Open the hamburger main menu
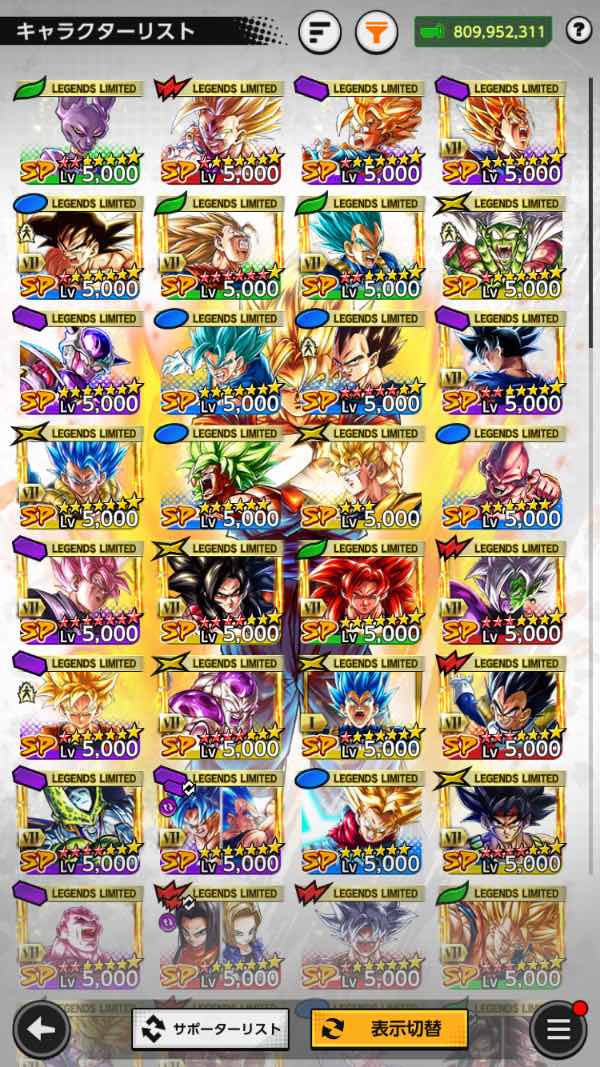 tap(557, 1029)
